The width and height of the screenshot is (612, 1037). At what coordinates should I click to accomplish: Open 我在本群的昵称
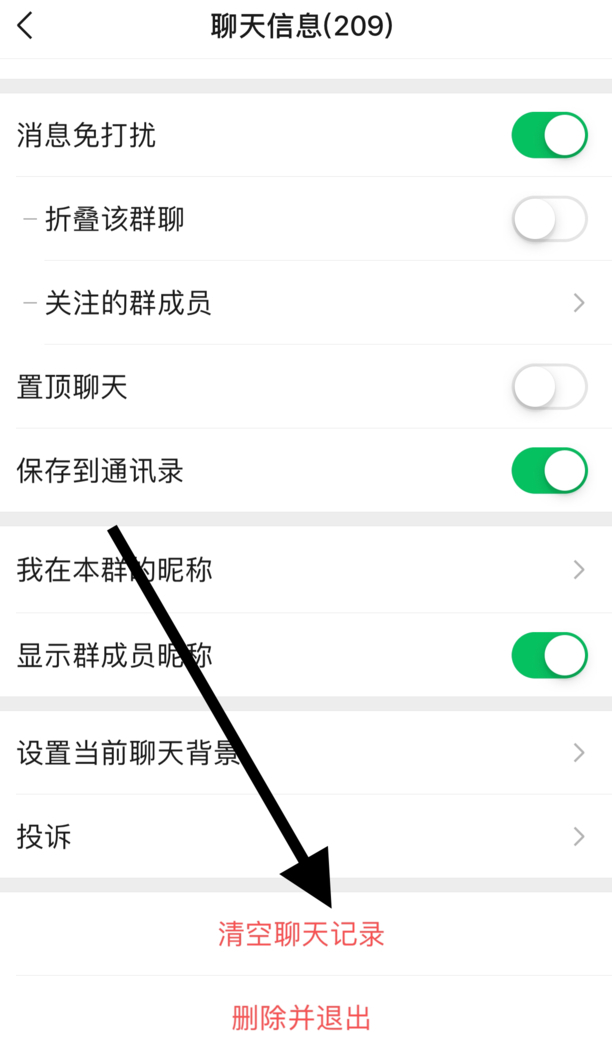tap(300, 571)
